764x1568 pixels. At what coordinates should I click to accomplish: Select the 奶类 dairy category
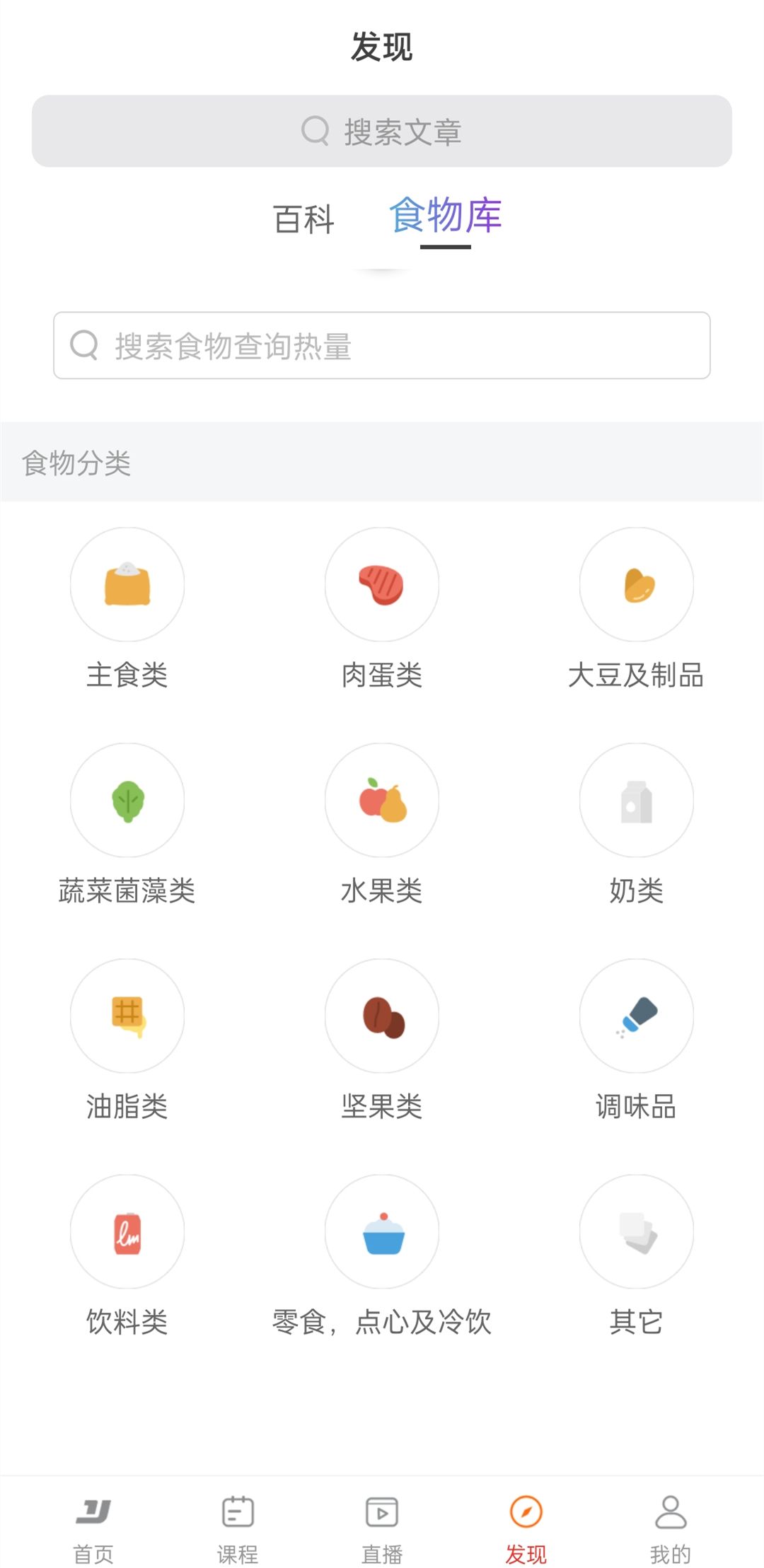click(635, 829)
